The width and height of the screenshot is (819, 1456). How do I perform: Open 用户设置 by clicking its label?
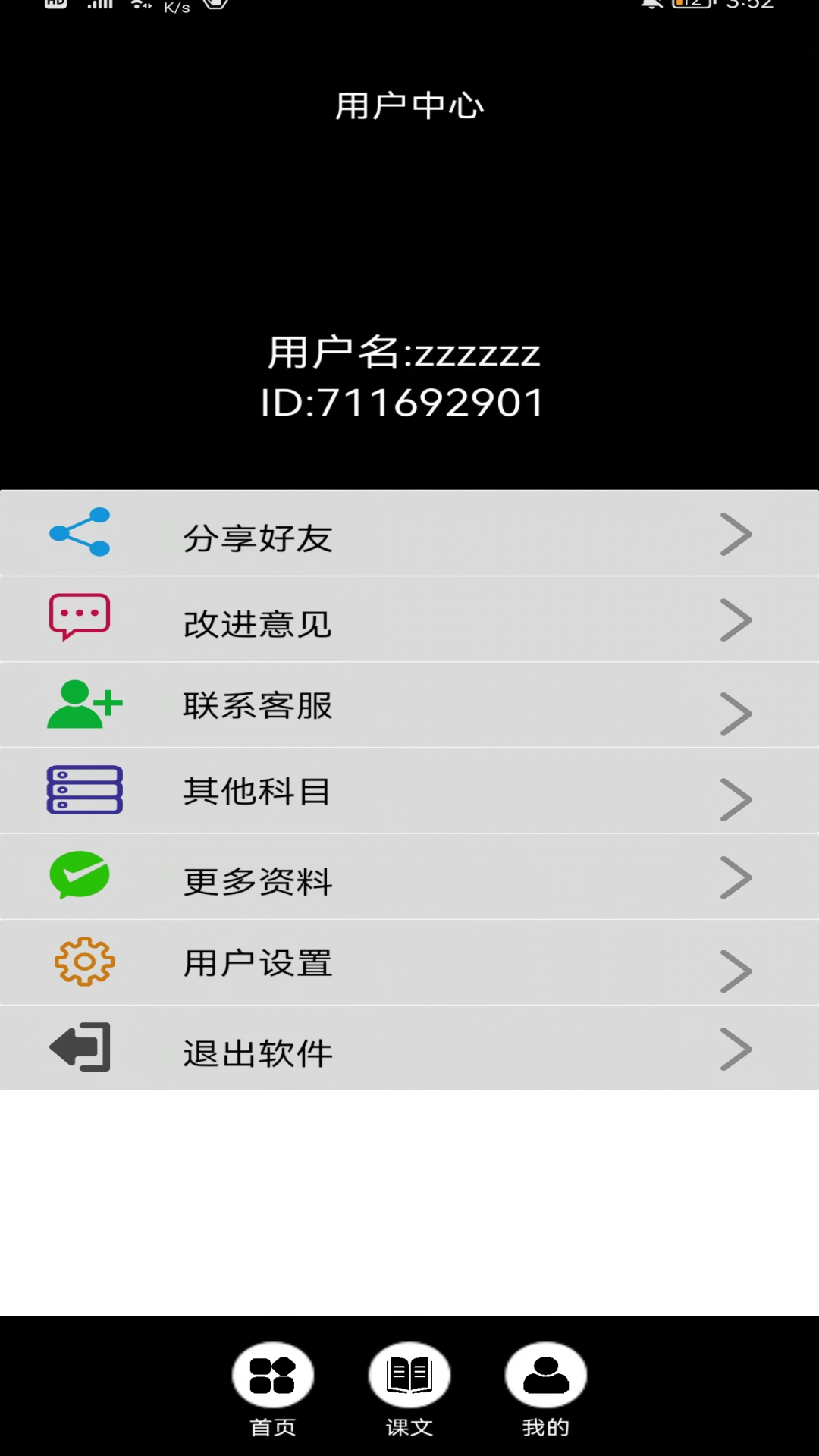tap(258, 963)
